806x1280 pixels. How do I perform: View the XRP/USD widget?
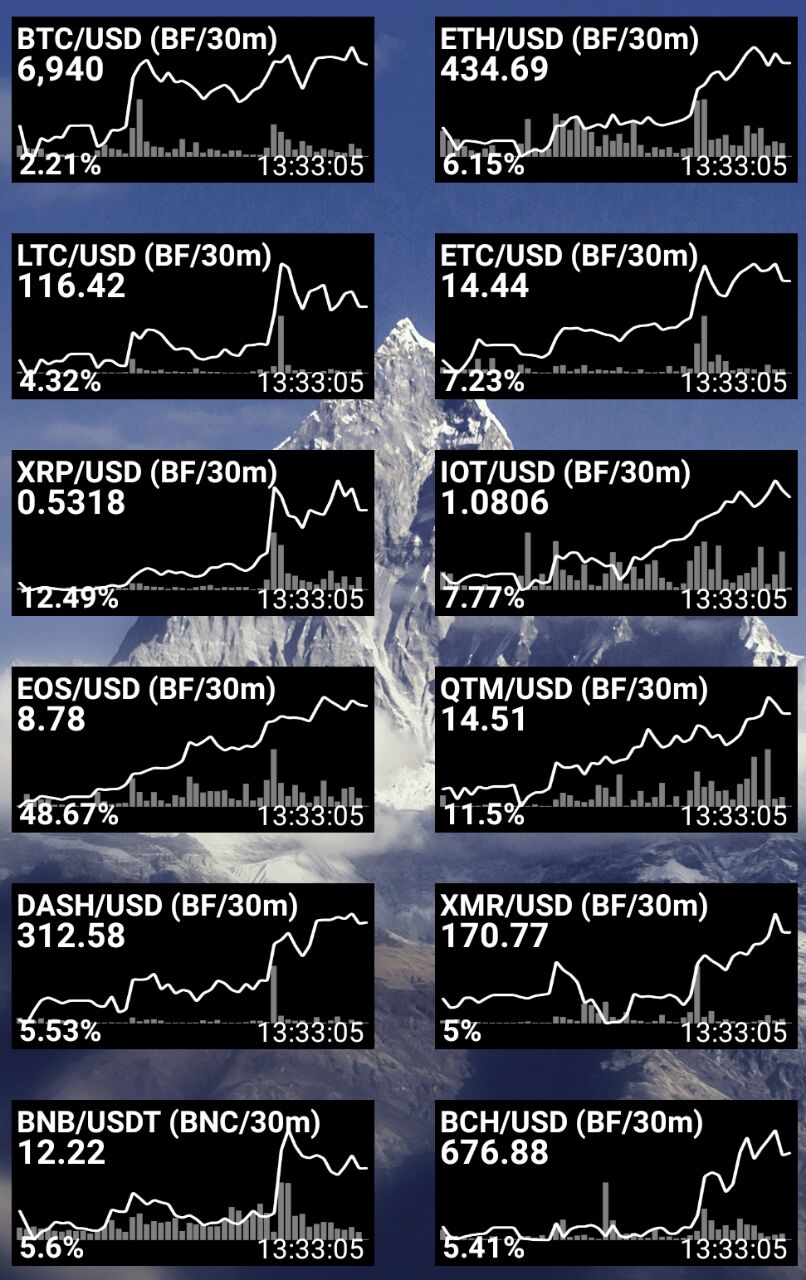193,532
